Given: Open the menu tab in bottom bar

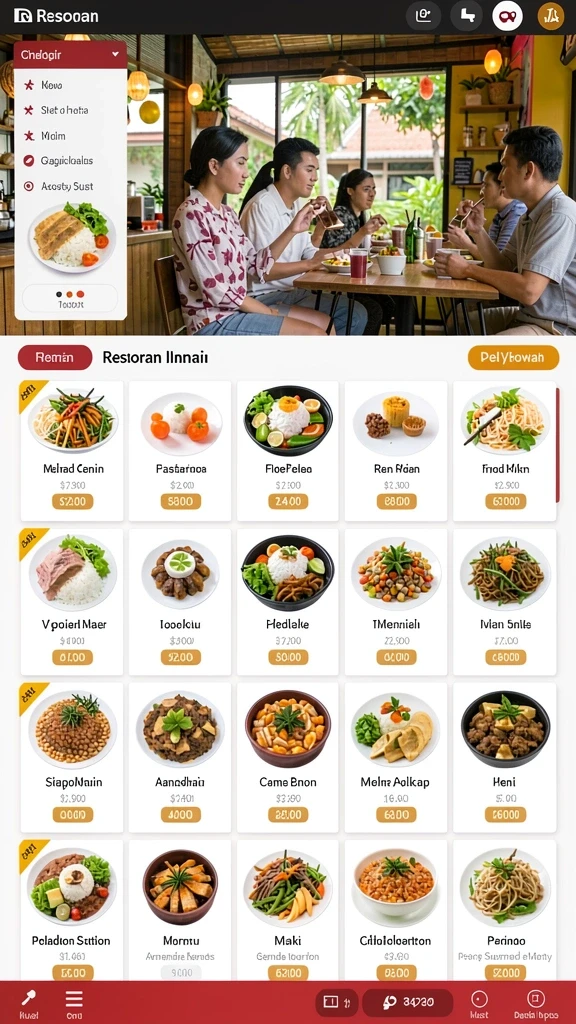Looking at the screenshot, I should click(74, 1002).
